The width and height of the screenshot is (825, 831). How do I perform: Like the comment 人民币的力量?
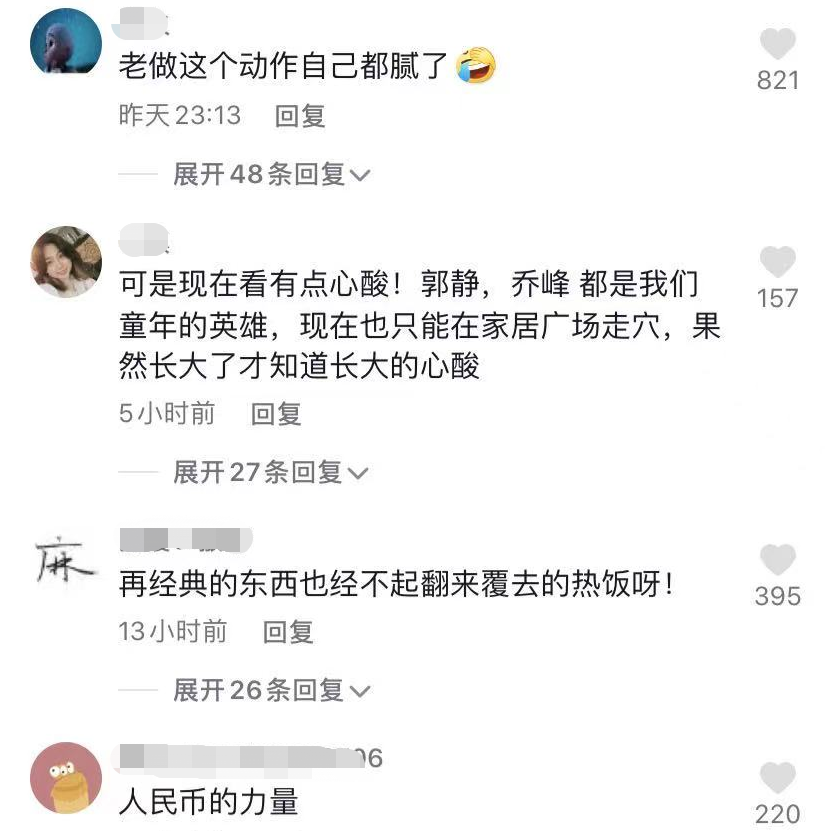coord(777,778)
